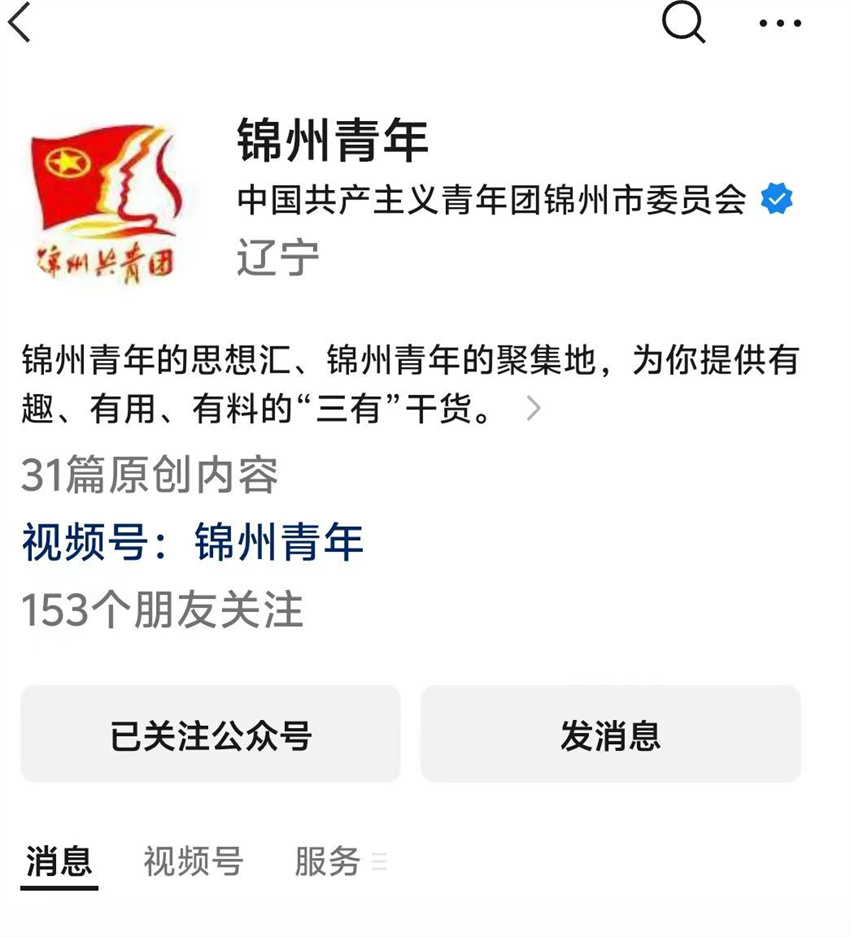Expand the account description chevron
This screenshot has width=850, height=937.
pos(533,408)
